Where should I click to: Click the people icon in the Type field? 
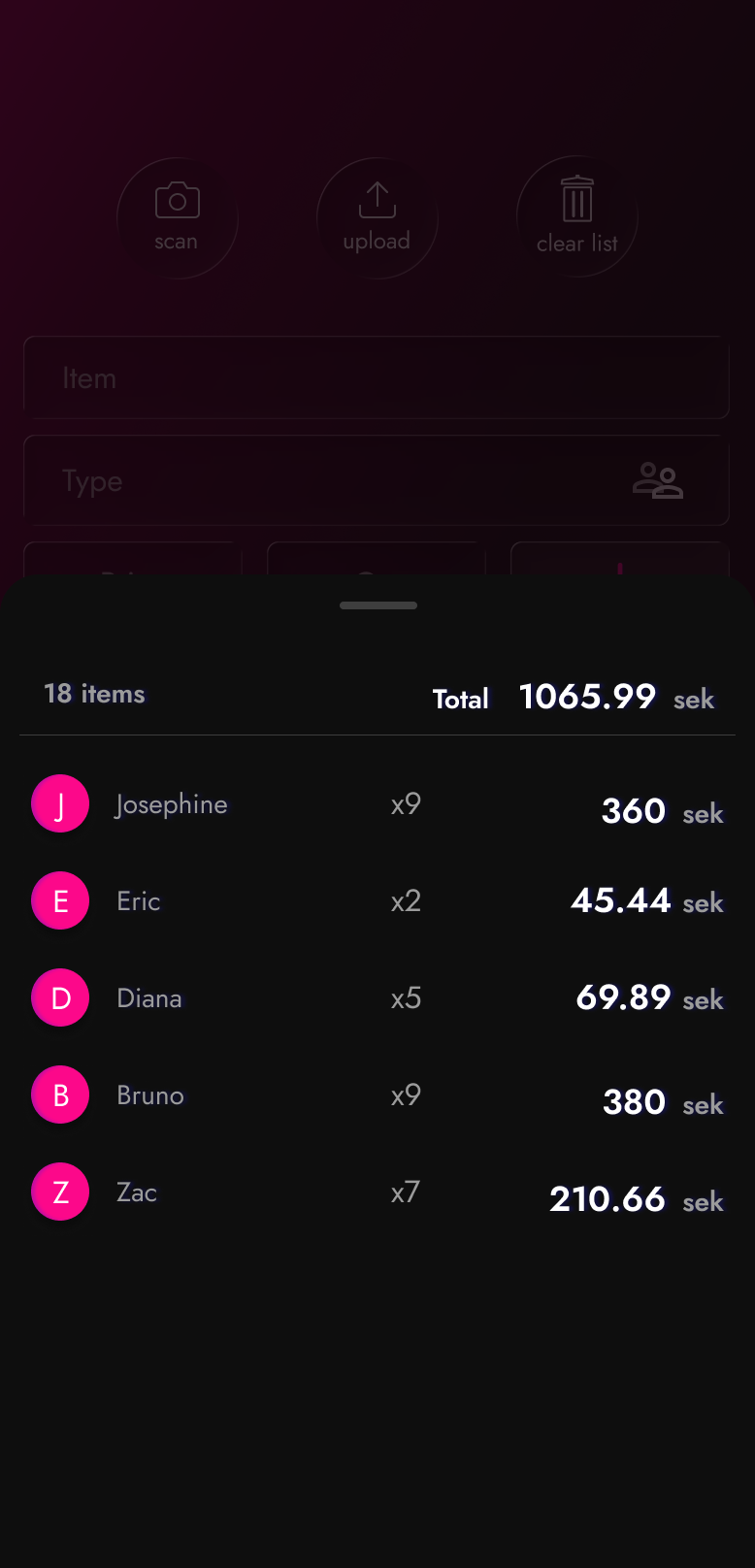658,480
